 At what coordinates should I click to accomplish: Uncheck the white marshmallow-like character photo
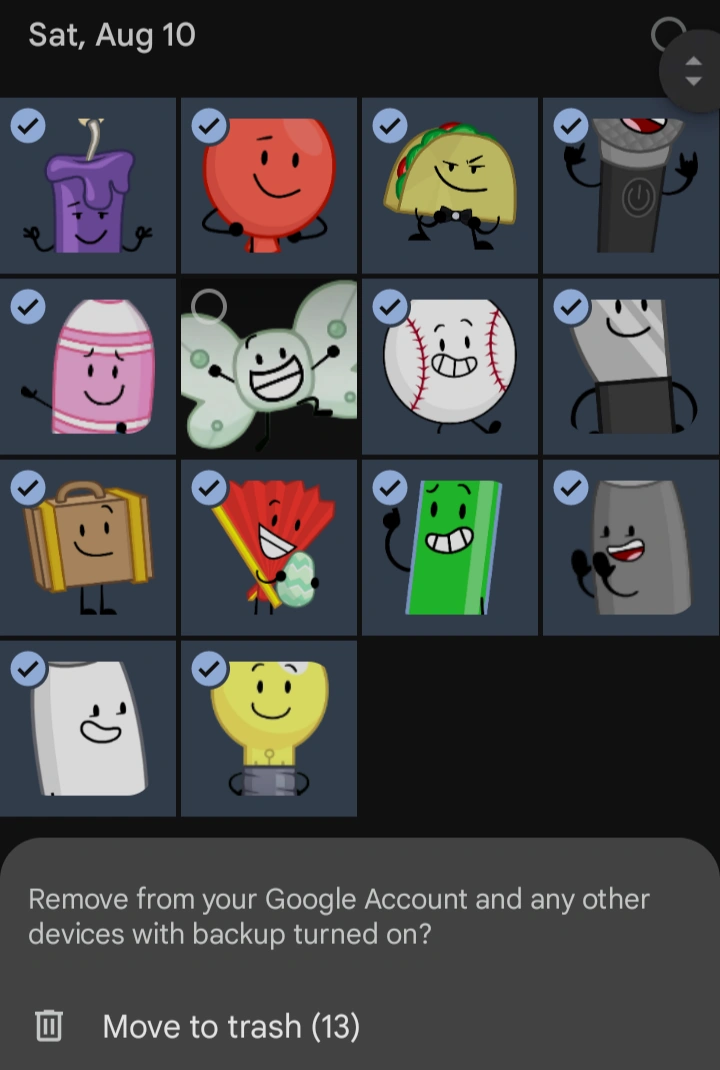tap(28, 668)
